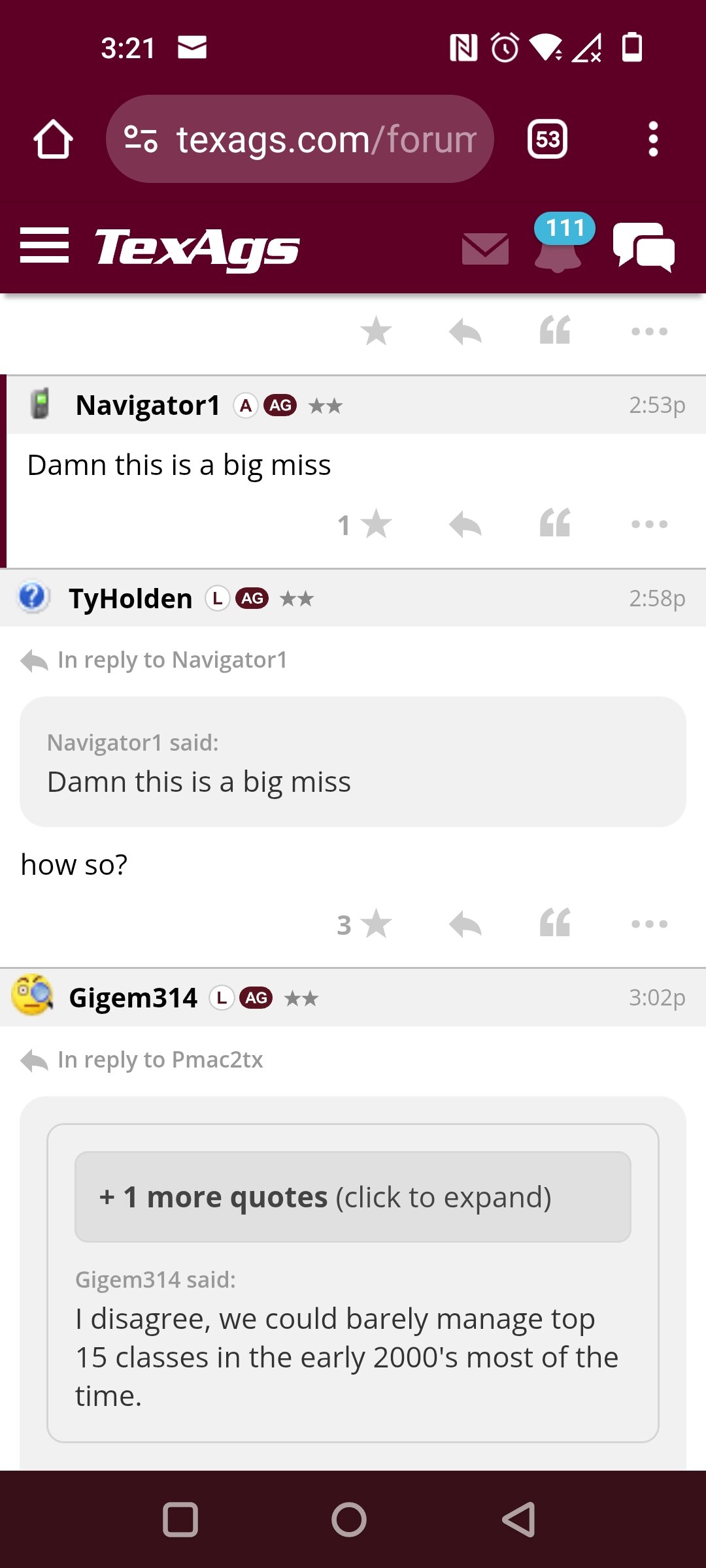Follow the "In reply to Navigator1" link
This screenshot has height=1568, width=706.
point(173,660)
